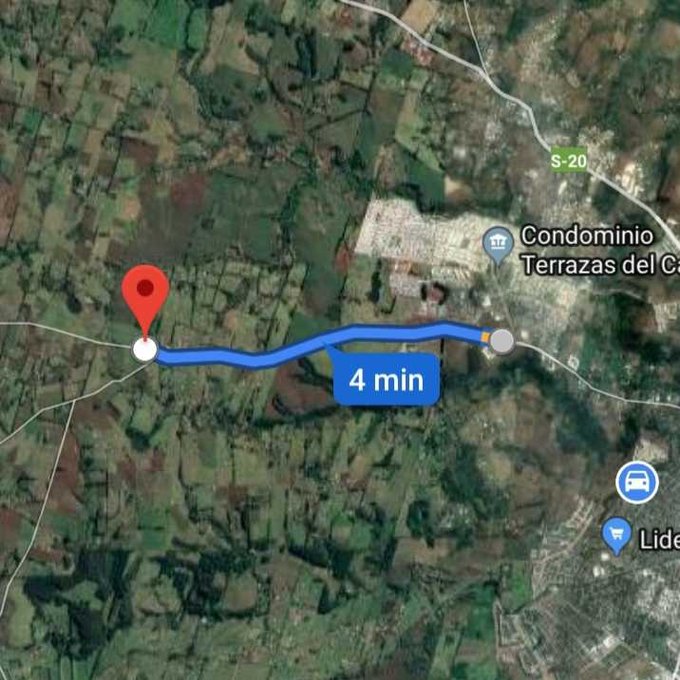Open the car dealership marker
The width and height of the screenshot is (680, 680).
pos(637,484)
